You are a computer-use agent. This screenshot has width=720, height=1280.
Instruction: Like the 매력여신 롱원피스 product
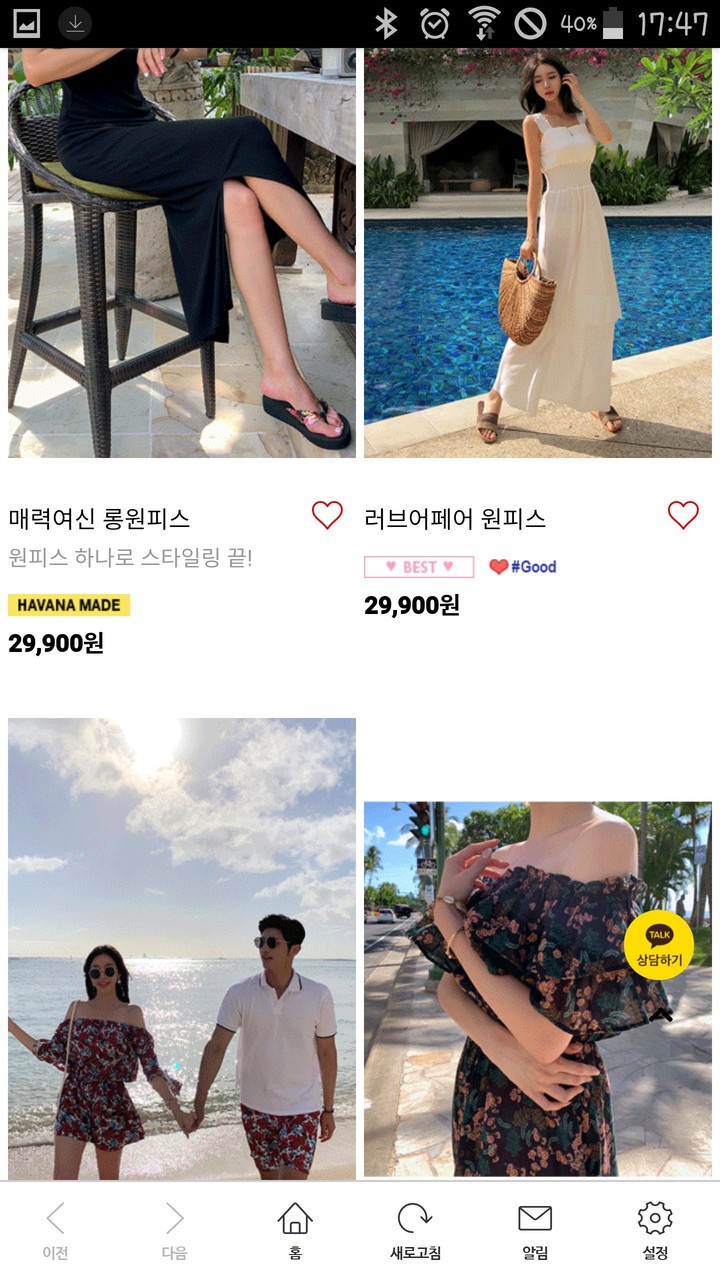point(327,515)
